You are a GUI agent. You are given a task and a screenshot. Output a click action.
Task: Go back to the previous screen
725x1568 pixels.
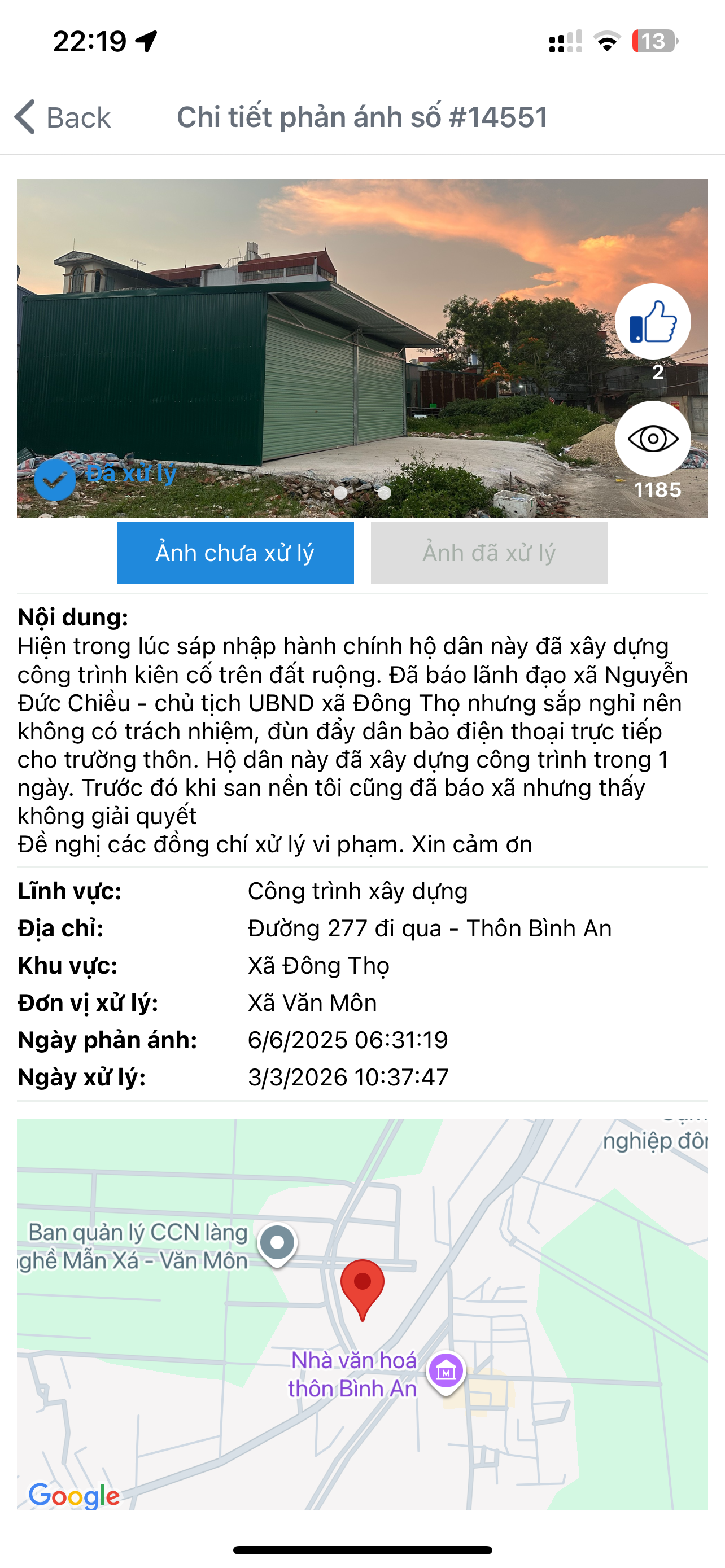coord(63,117)
